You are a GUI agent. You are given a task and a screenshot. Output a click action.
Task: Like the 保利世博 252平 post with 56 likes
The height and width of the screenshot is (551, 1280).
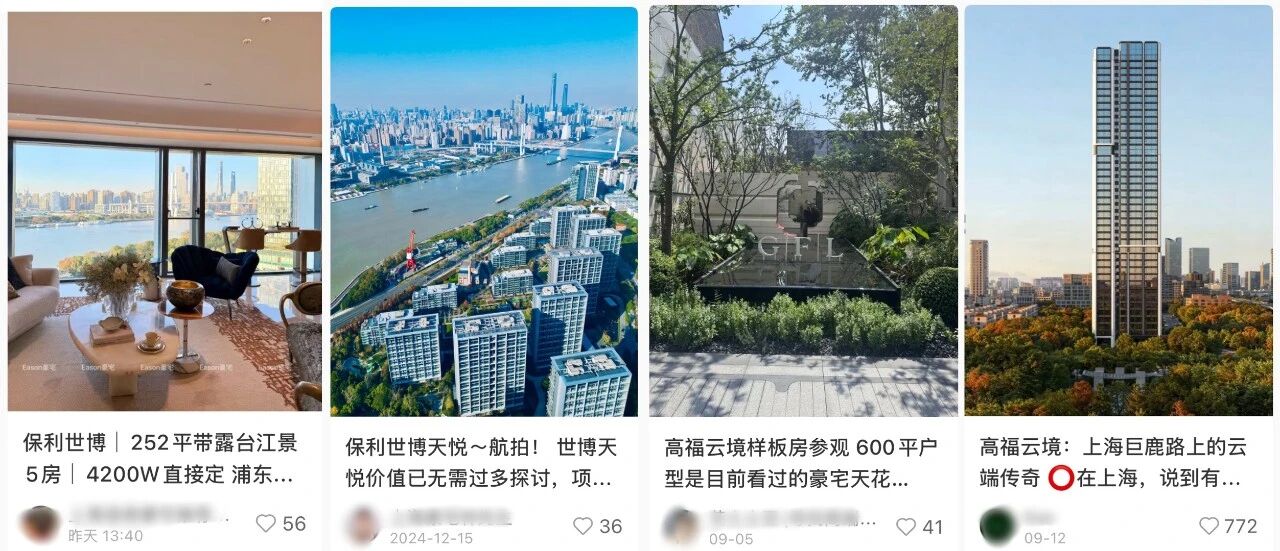(x=266, y=523)
